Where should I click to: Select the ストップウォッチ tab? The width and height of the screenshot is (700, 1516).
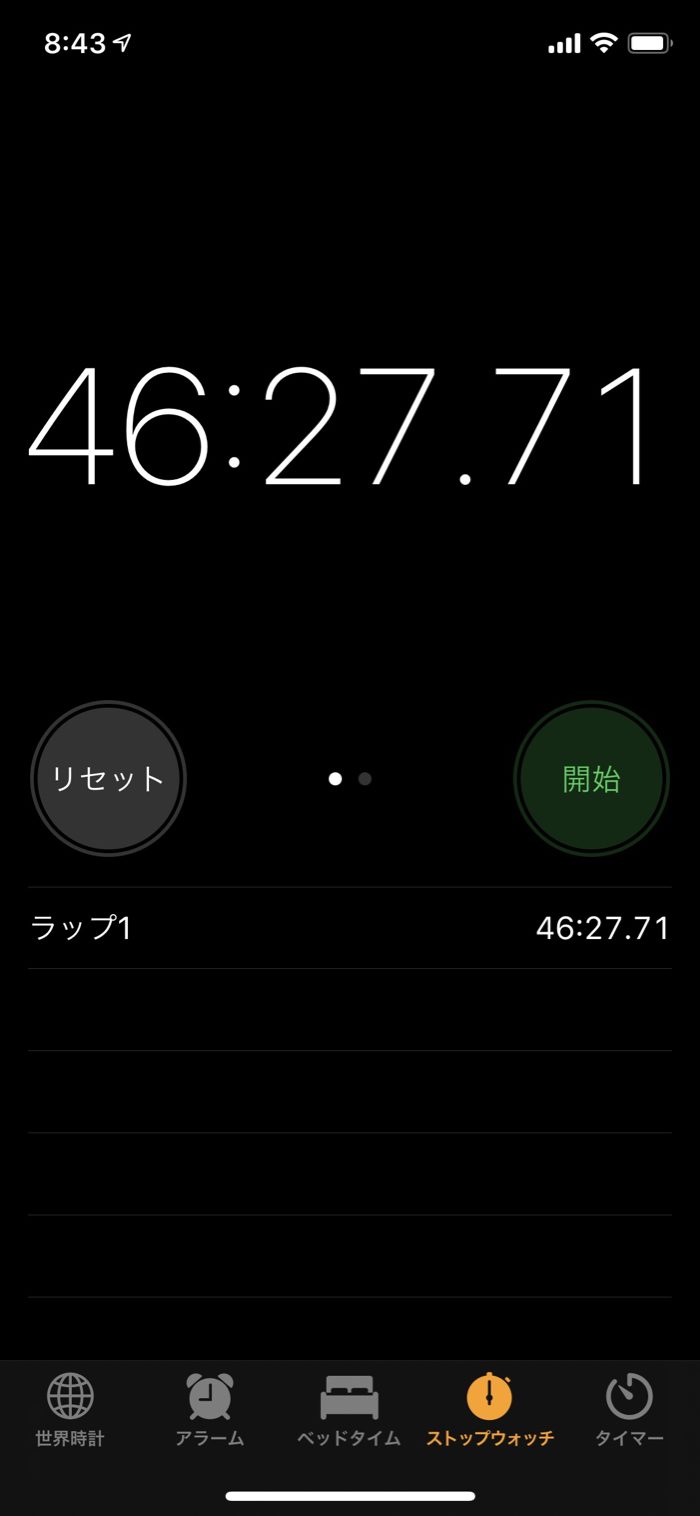[x=490, y=1409]
